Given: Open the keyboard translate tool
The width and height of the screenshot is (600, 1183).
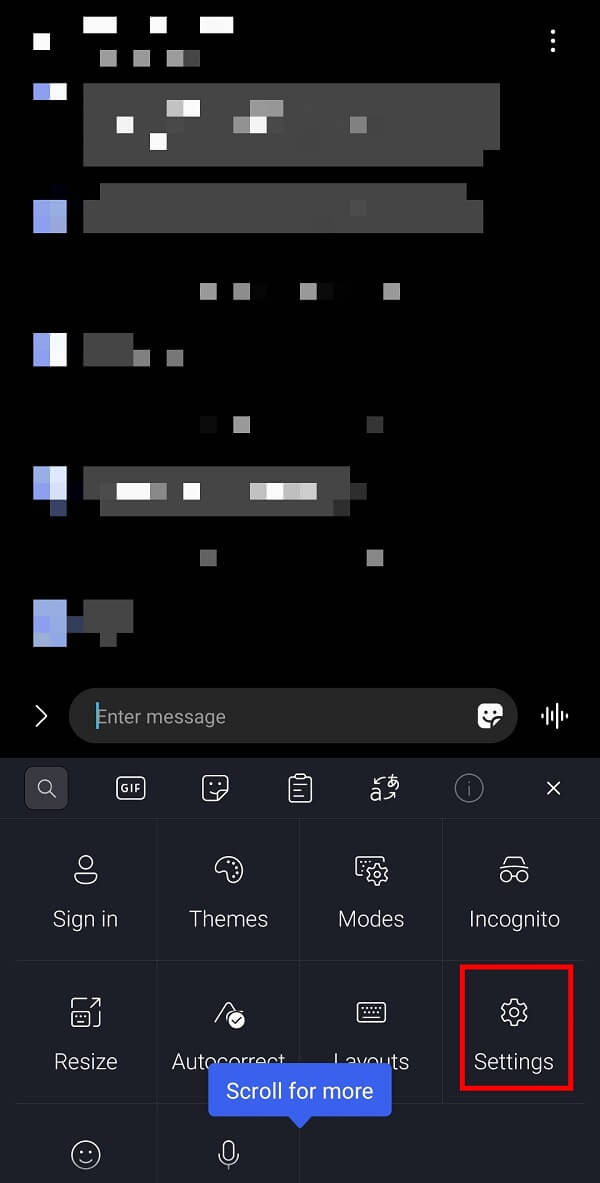Looking at the screenshot, I should [x=384, y=788].
